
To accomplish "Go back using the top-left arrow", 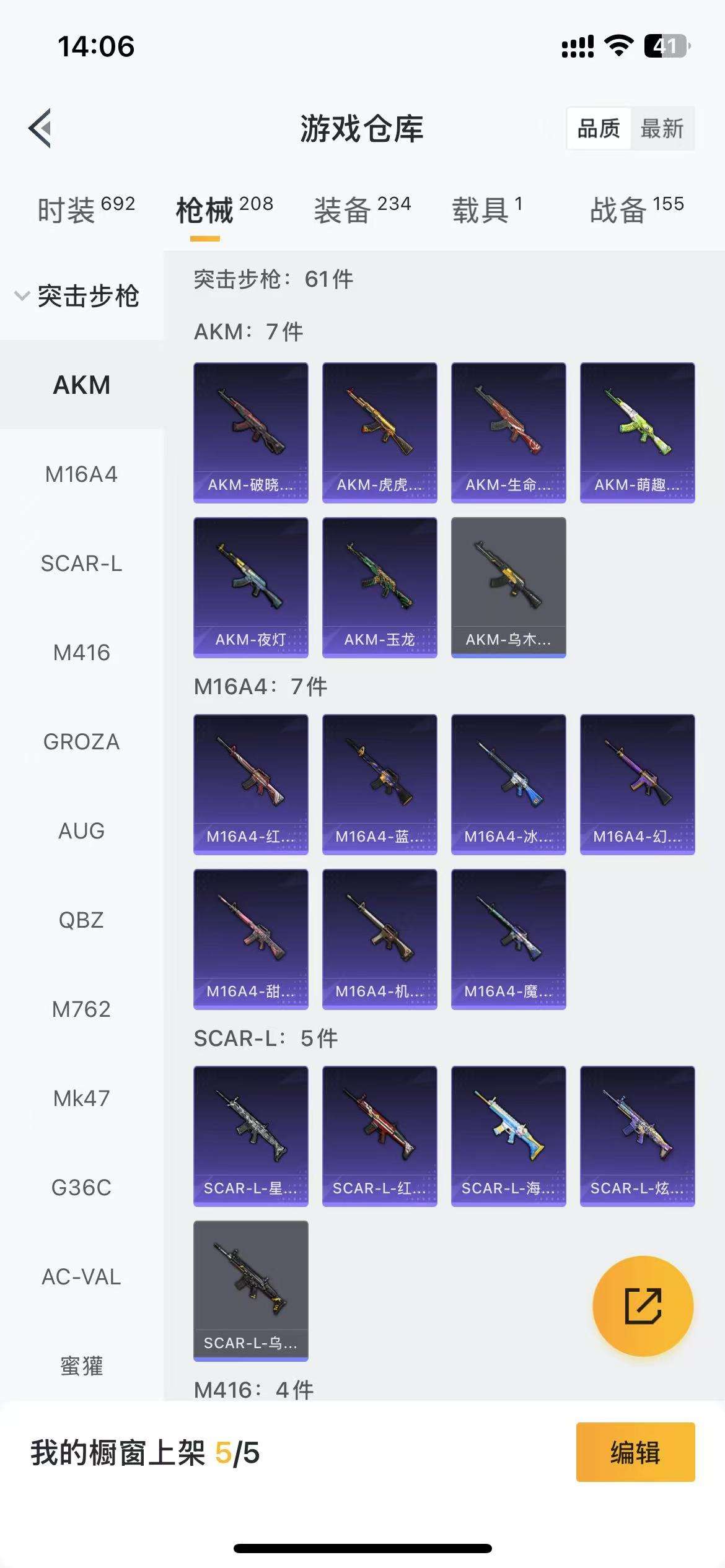I will tap(40, 128).
